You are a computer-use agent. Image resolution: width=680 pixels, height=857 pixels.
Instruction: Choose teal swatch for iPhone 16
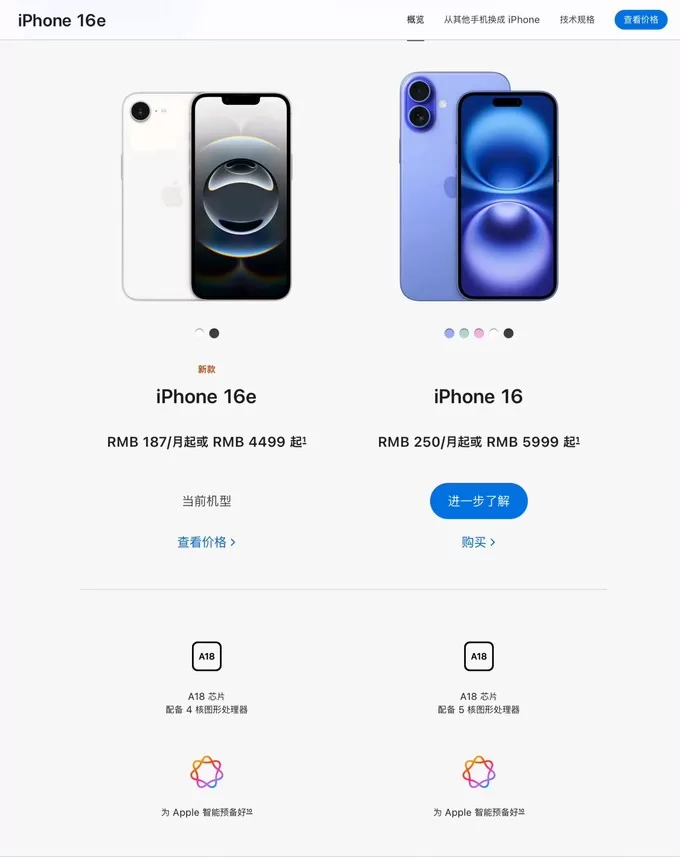pos(464,333)
